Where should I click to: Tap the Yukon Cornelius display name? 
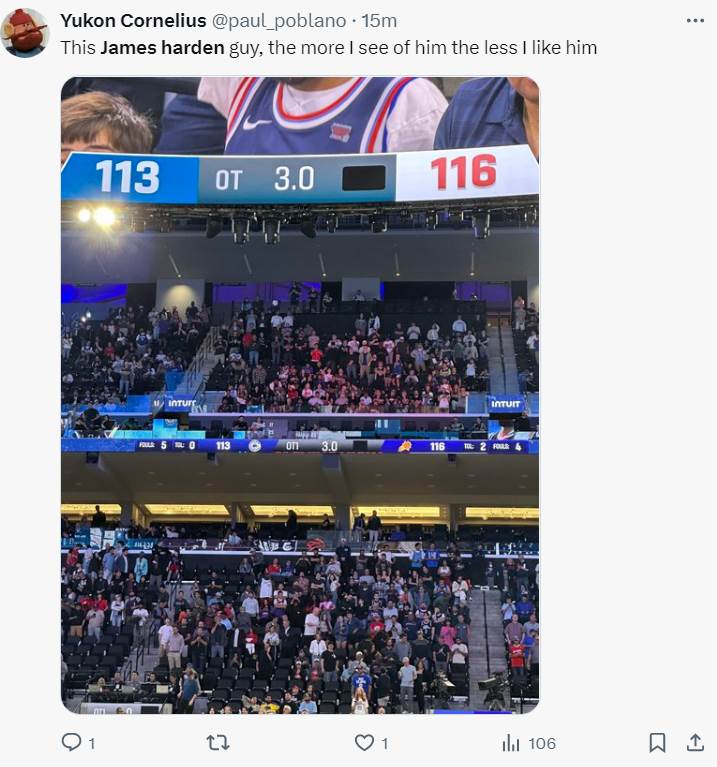(x=133, y=20)
